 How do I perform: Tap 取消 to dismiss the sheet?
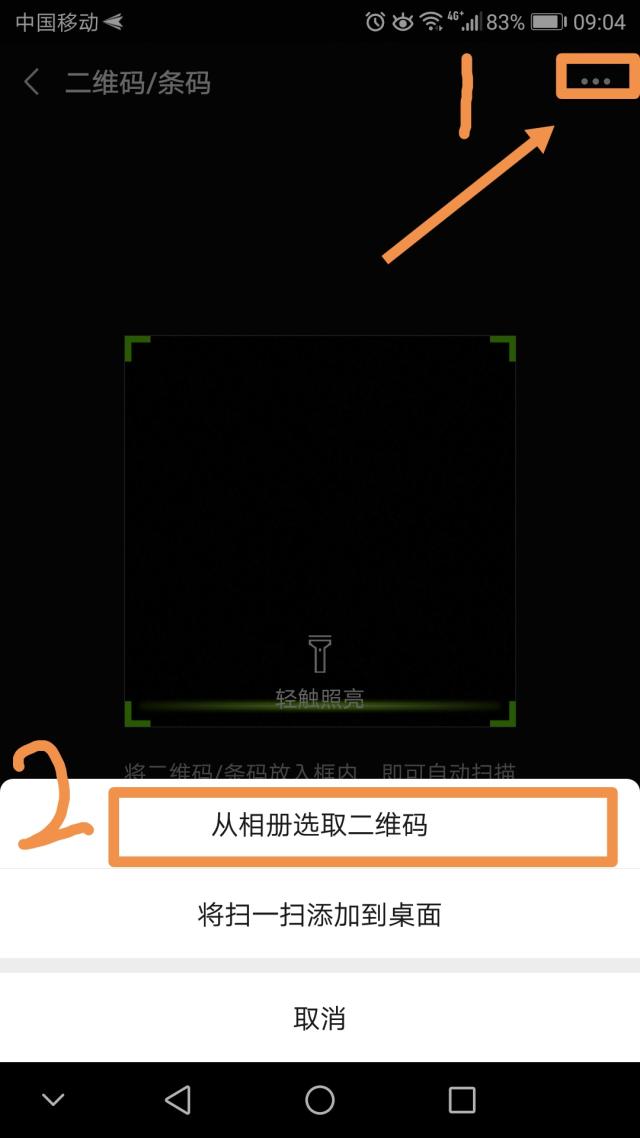coord(320,1018)
